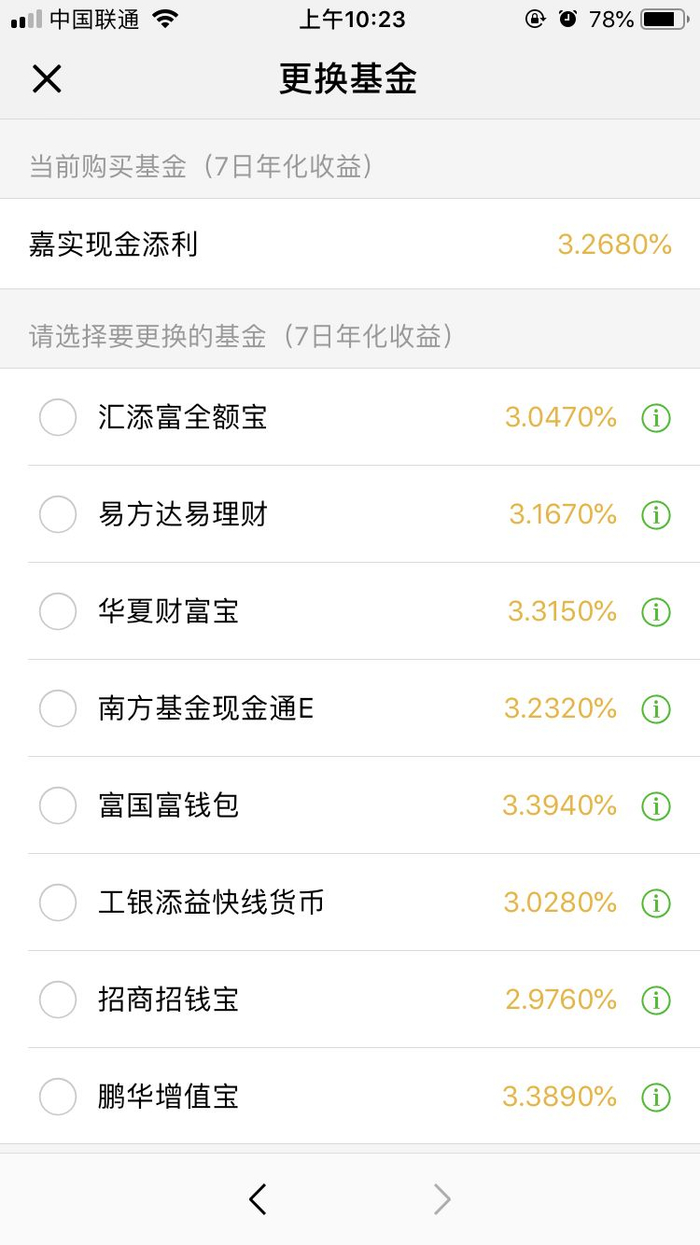Go back using the bottom left arrow
Viewport: 700px width, 1245px height.
coord(258,1199)
